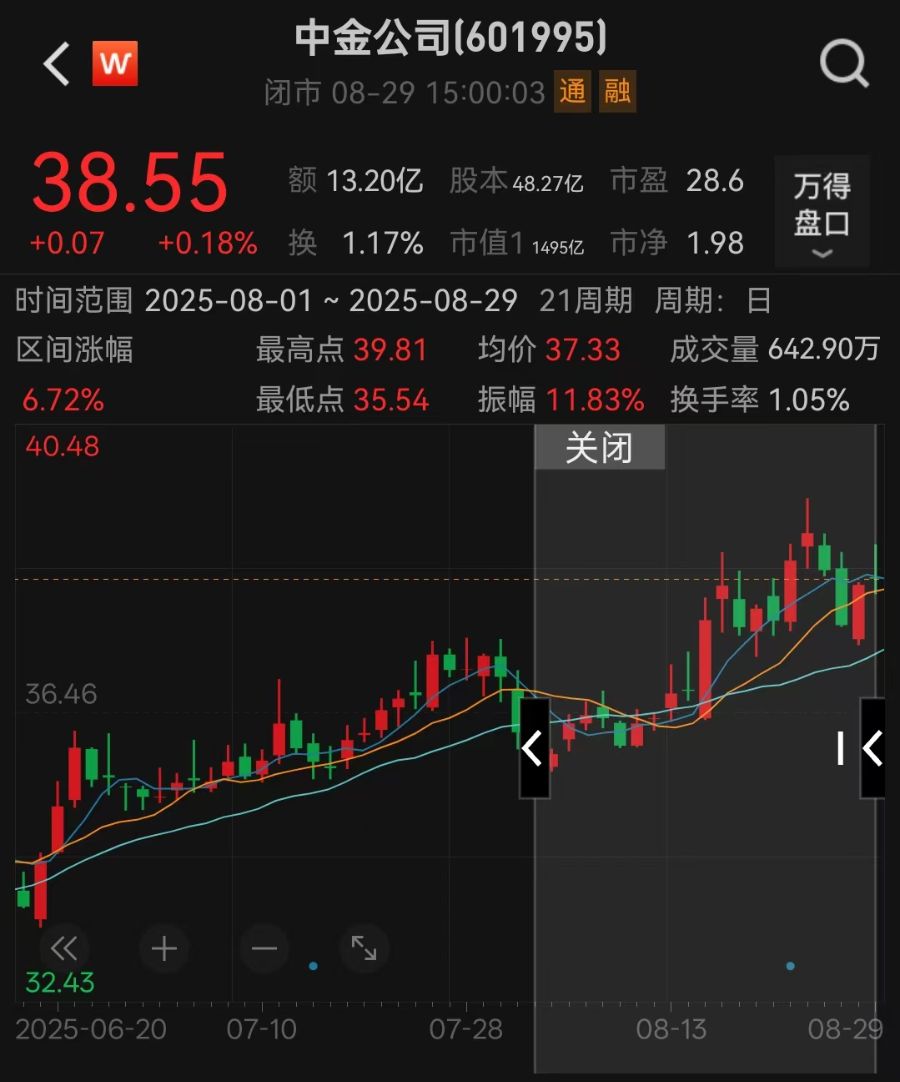
Task: Tap the right range selection handle
Action: coord(872,748)
